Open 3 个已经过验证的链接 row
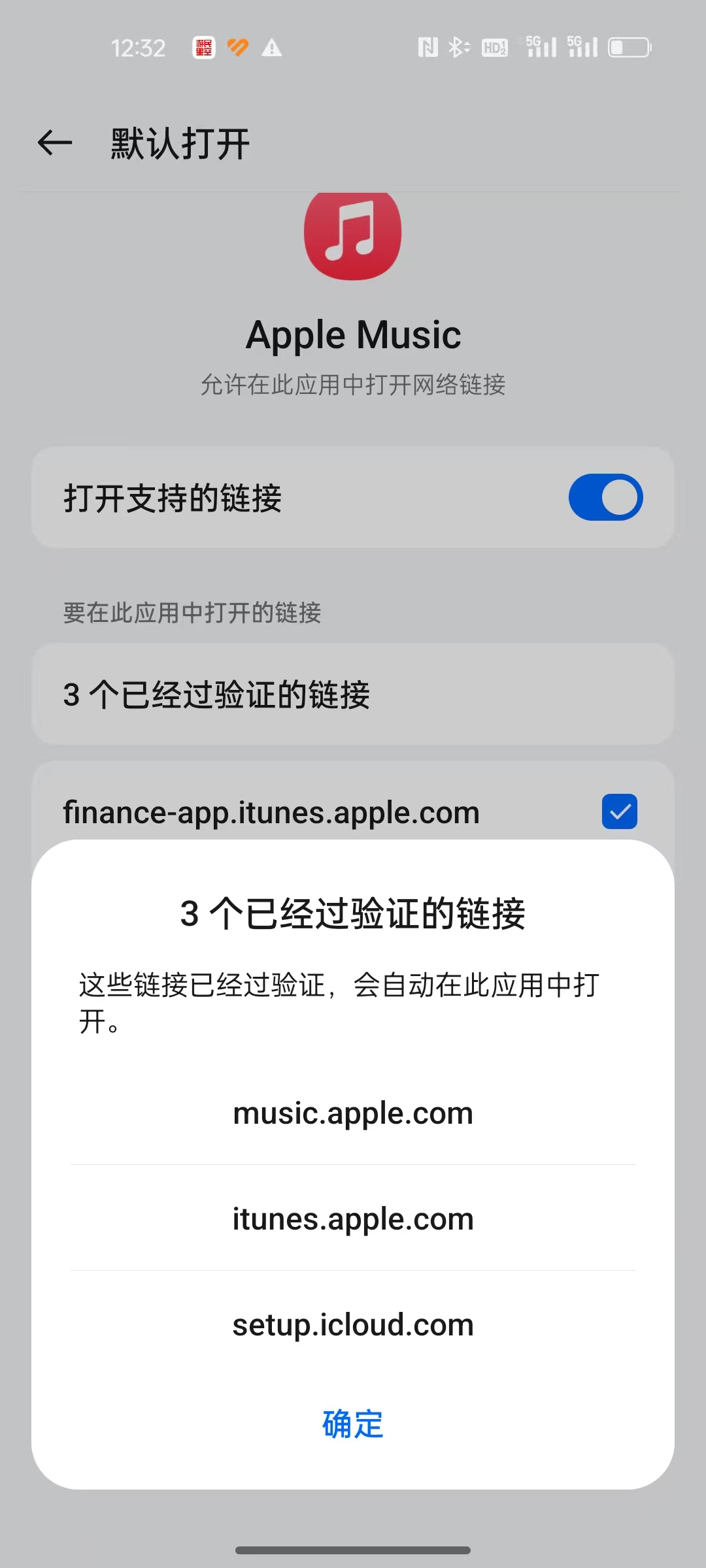The image size is (706, 1568). [x=353, y=694]
